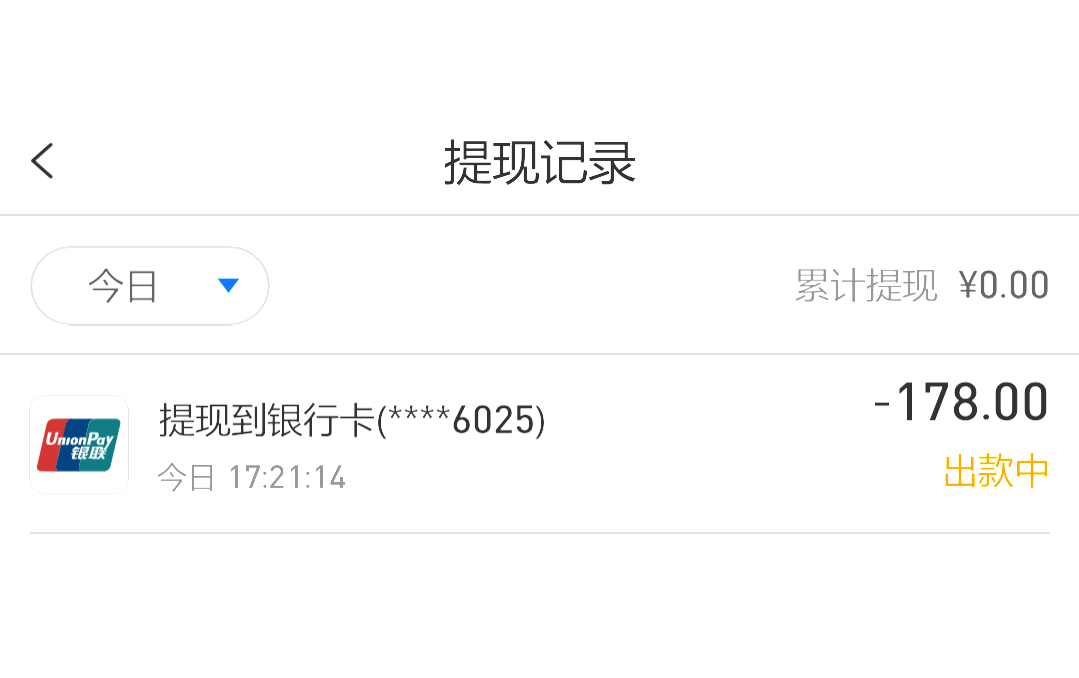Image resolution: width=1079 pixels, height=678 pixels.
Task: Open the 今日 date filter dropdown
Action: point(150,286)
